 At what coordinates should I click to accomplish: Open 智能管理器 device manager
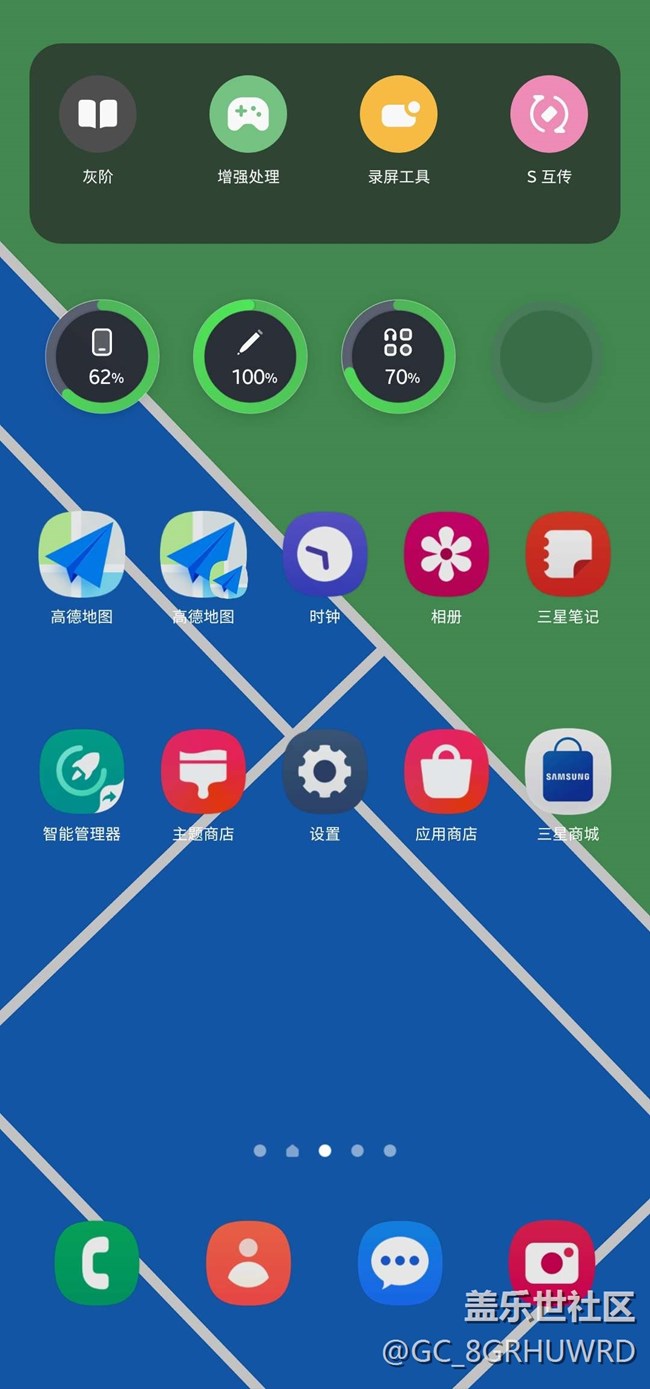(82, 771)
